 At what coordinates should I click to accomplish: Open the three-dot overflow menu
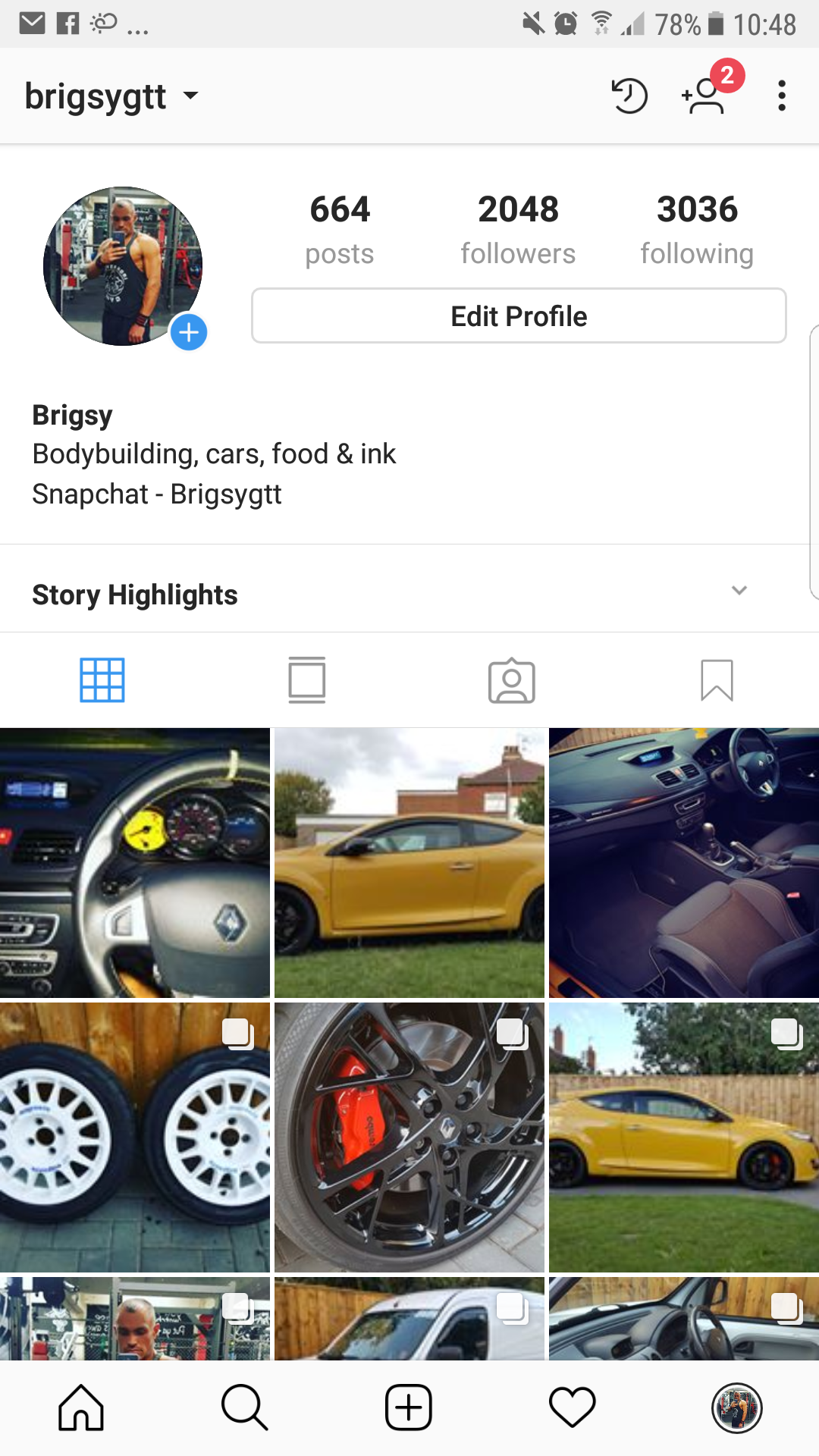coord(782,96)
